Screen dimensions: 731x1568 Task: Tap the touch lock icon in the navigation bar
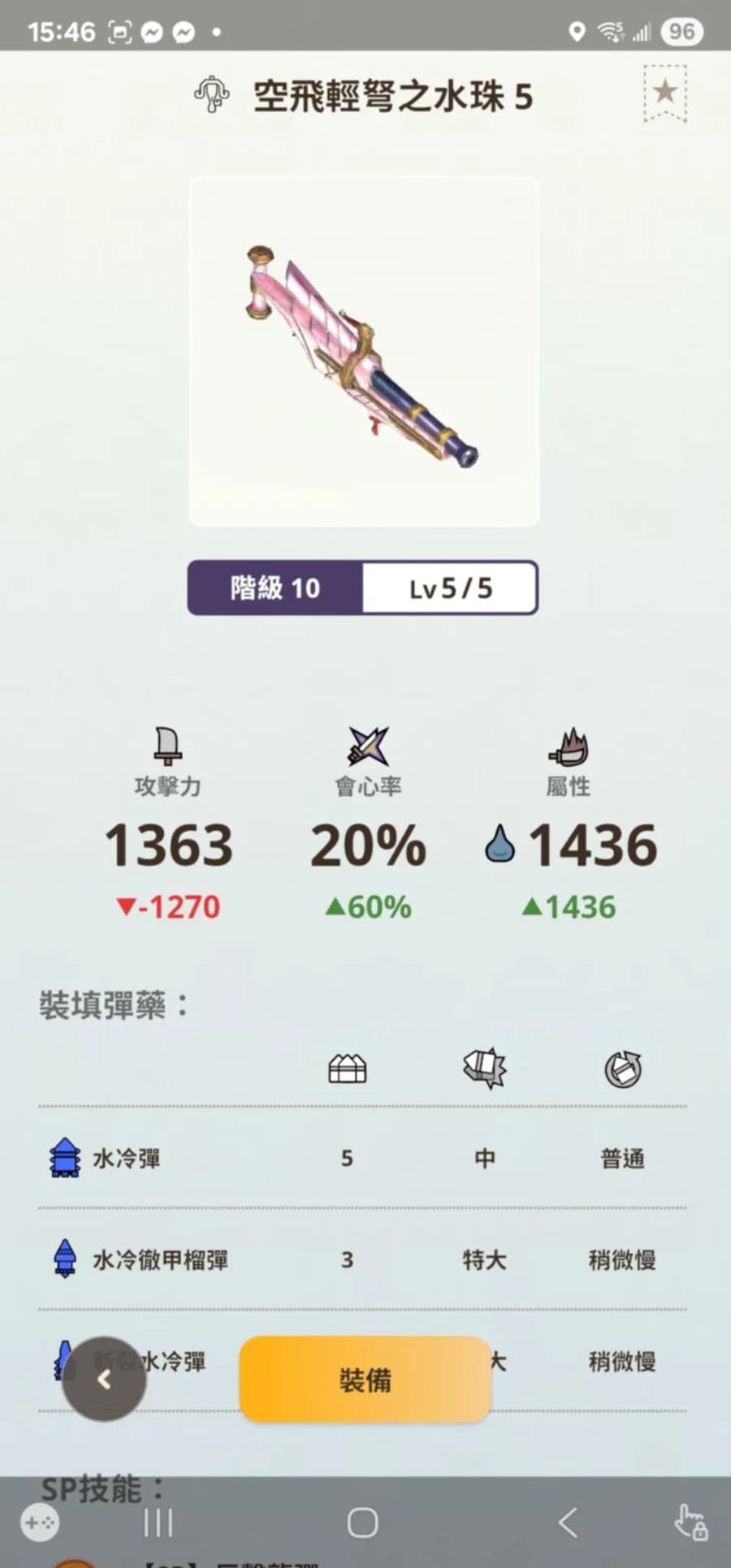(x=691, y=1523)
